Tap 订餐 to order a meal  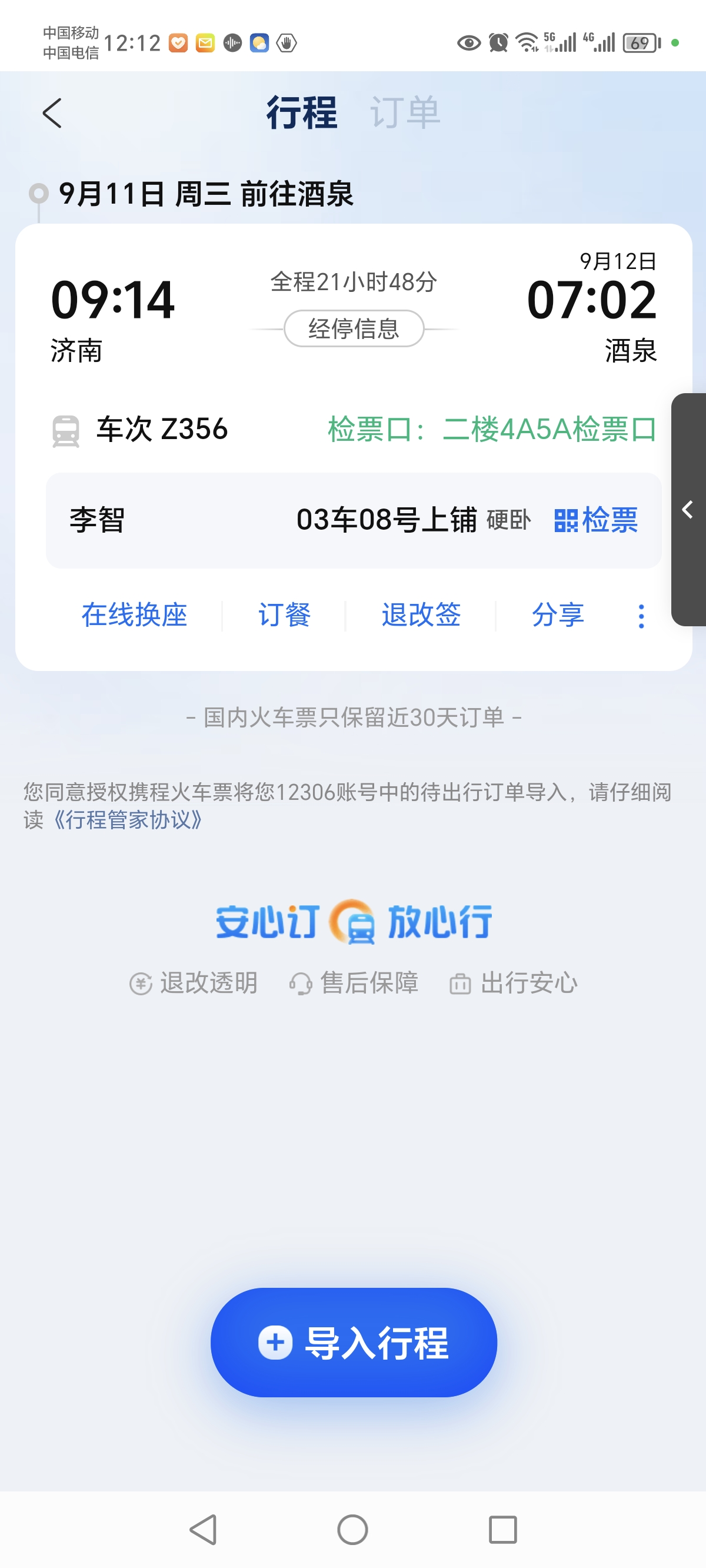pyautogui.click(x=284, y=615)
